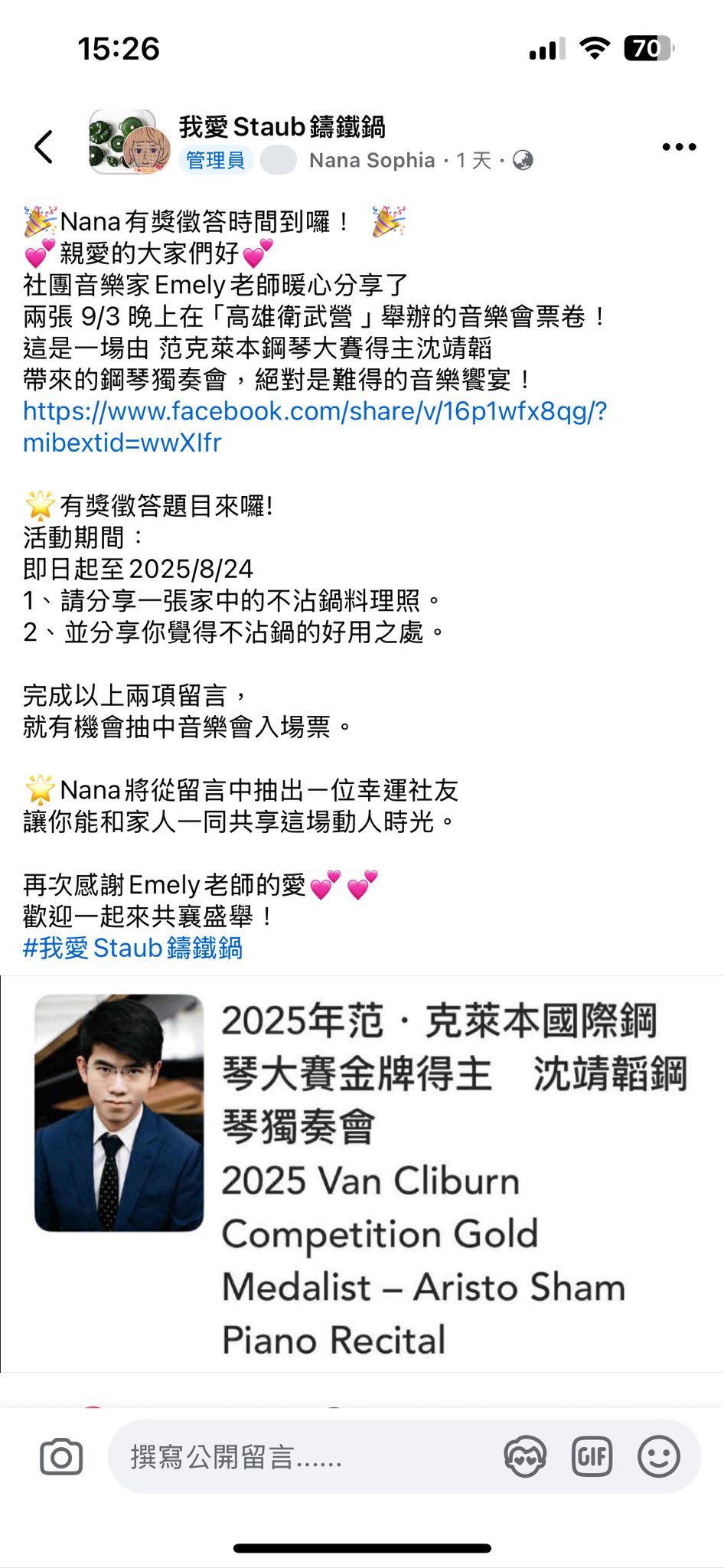This screenshot has width=724, height=1568.
Task: Open the 我愛 Staub 鑄鐵鍋 group page
Action: [282, 126]
